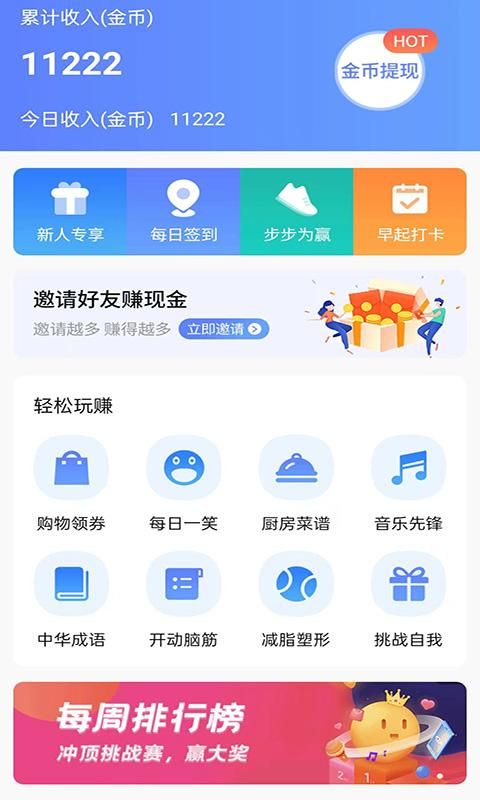This screenshot has height=800, width=480.
Task: Open 开动脑筋 brain teasers
Action: [x=184, y=600]
